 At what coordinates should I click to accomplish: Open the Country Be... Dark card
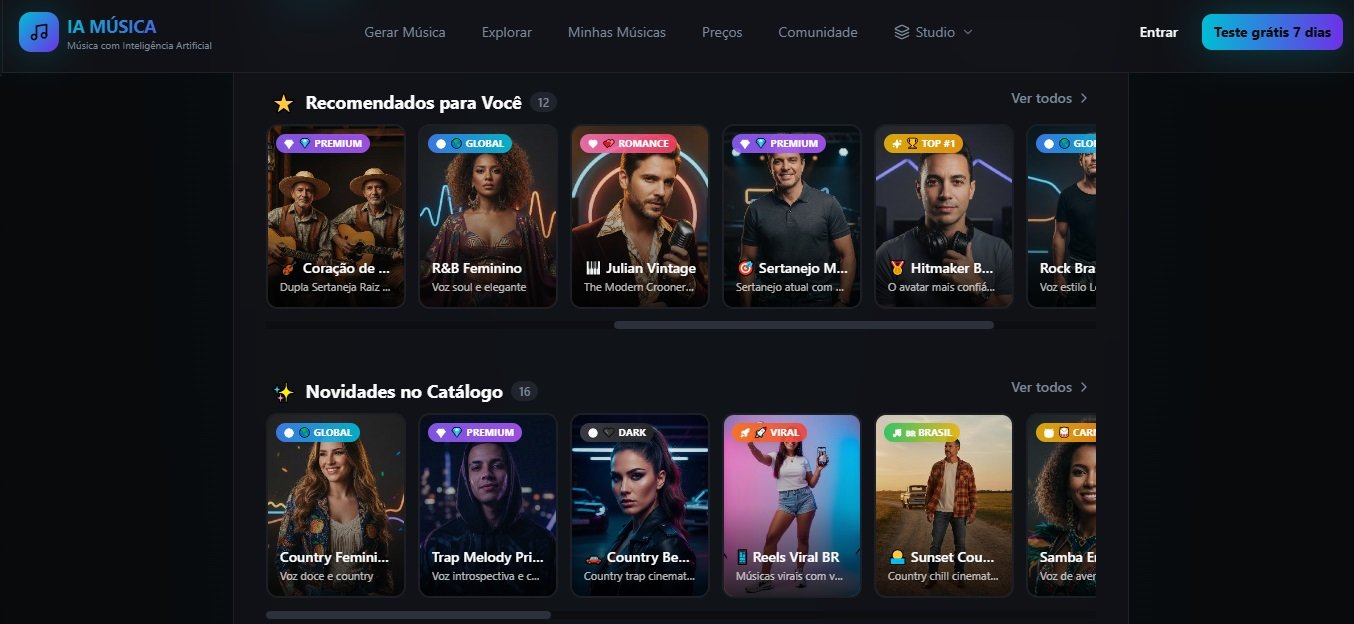(640, 505)
